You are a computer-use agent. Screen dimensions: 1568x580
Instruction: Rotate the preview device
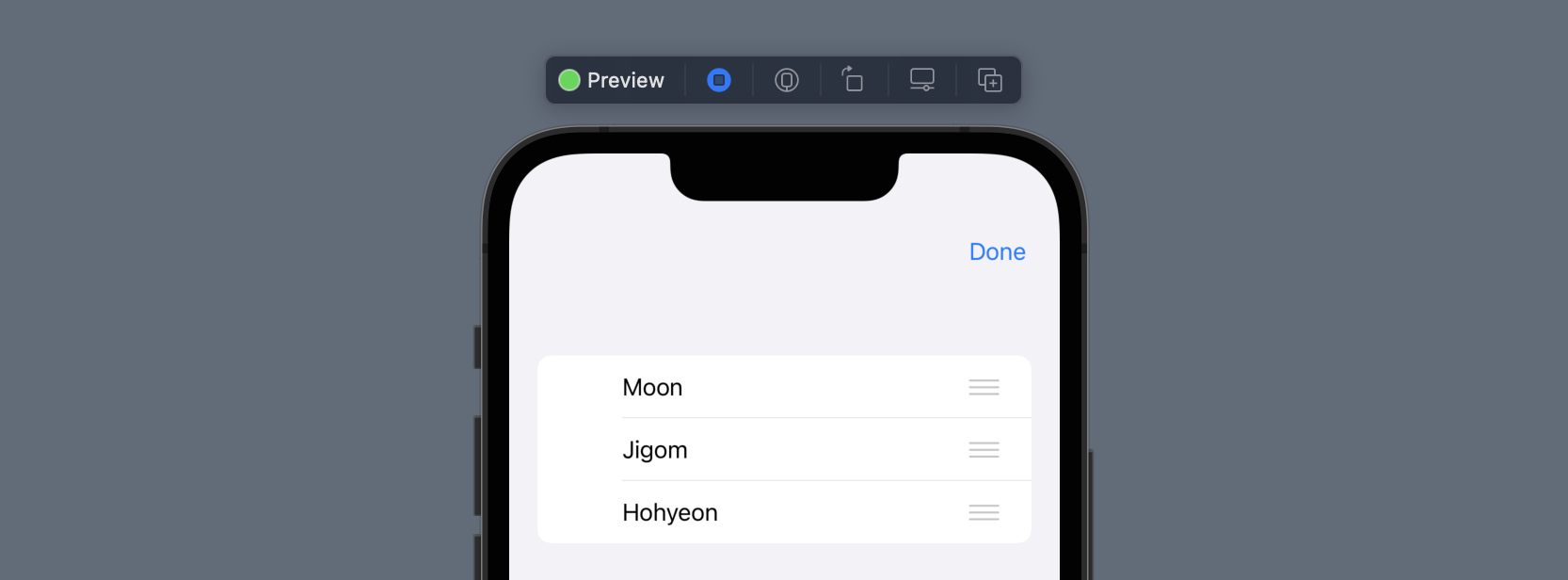coord(853,80)
